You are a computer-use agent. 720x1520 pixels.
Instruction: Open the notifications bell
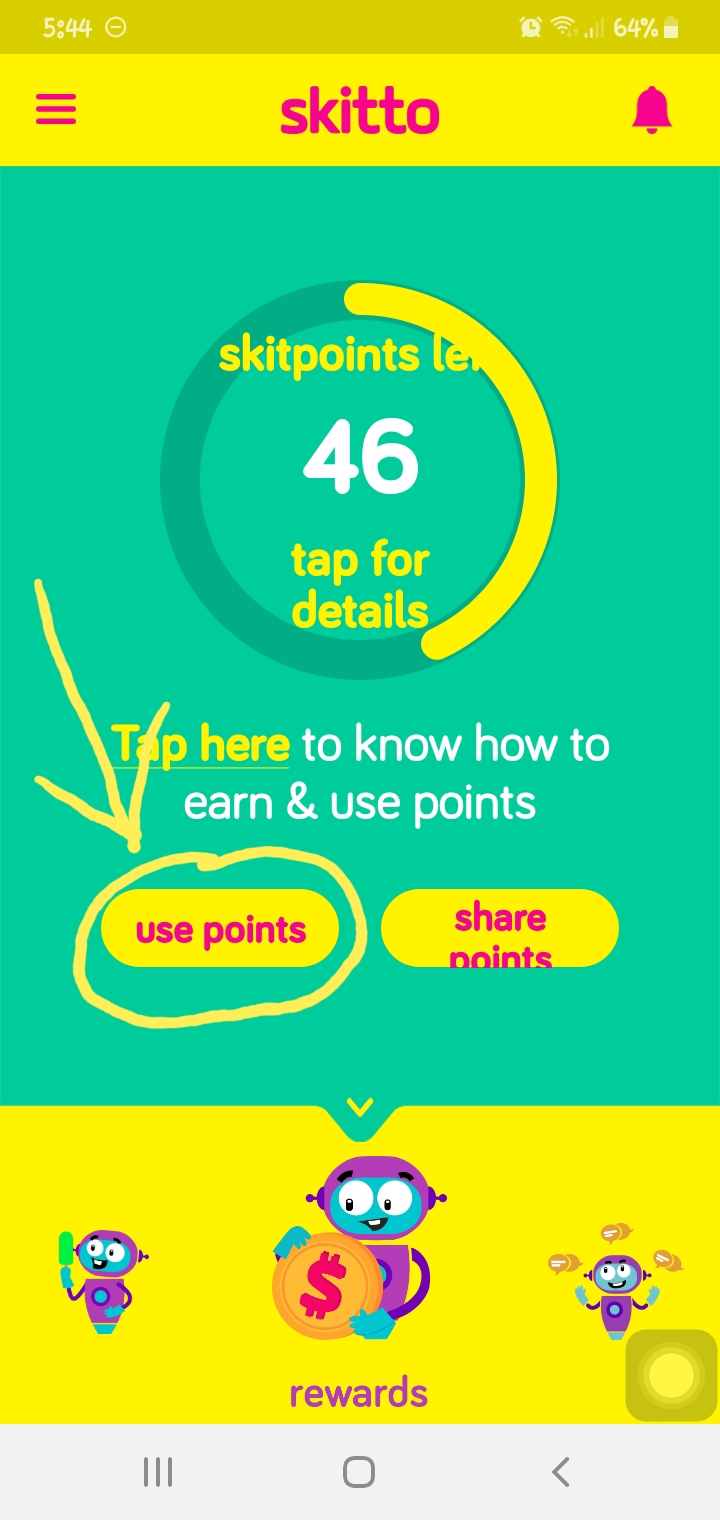coord(652,109)
